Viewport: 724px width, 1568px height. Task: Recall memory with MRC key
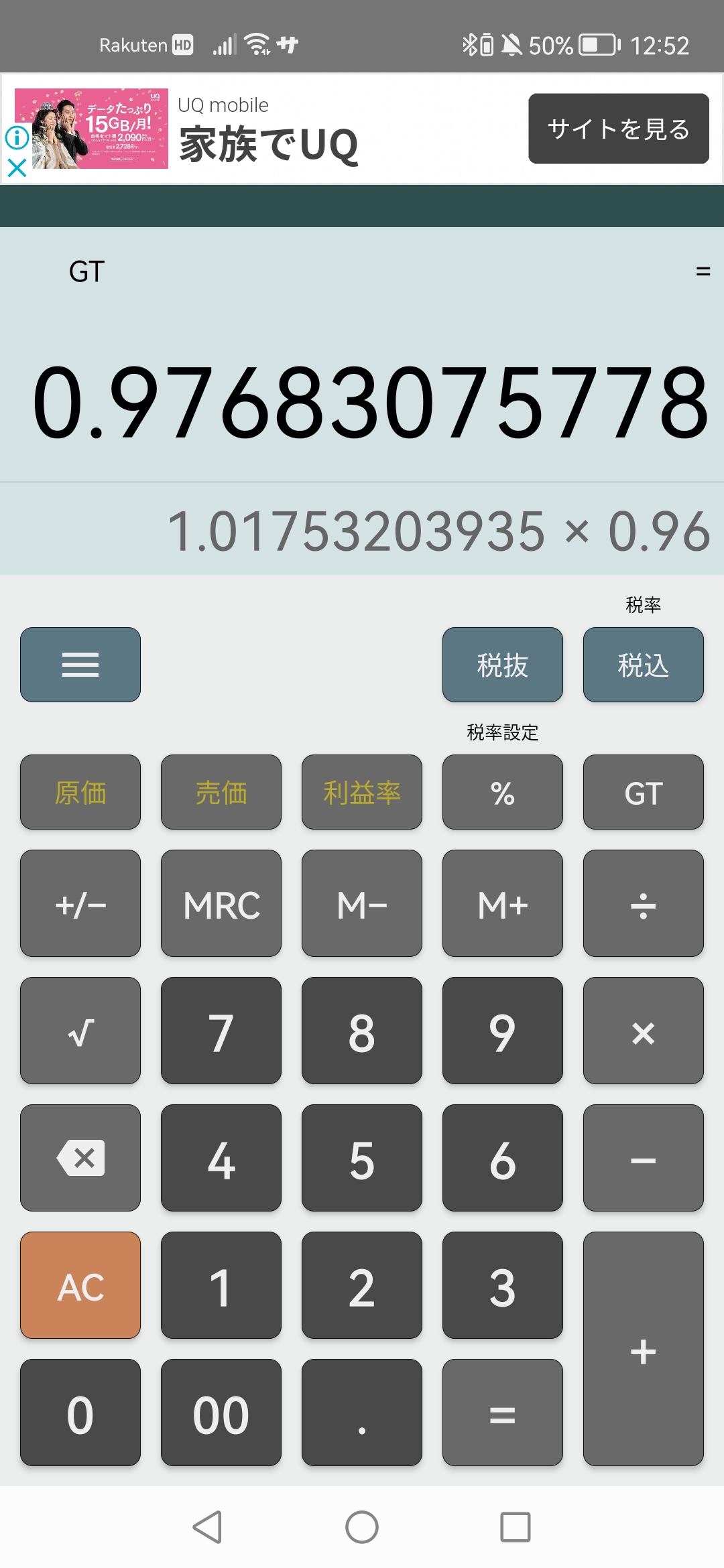coord(221,903)
